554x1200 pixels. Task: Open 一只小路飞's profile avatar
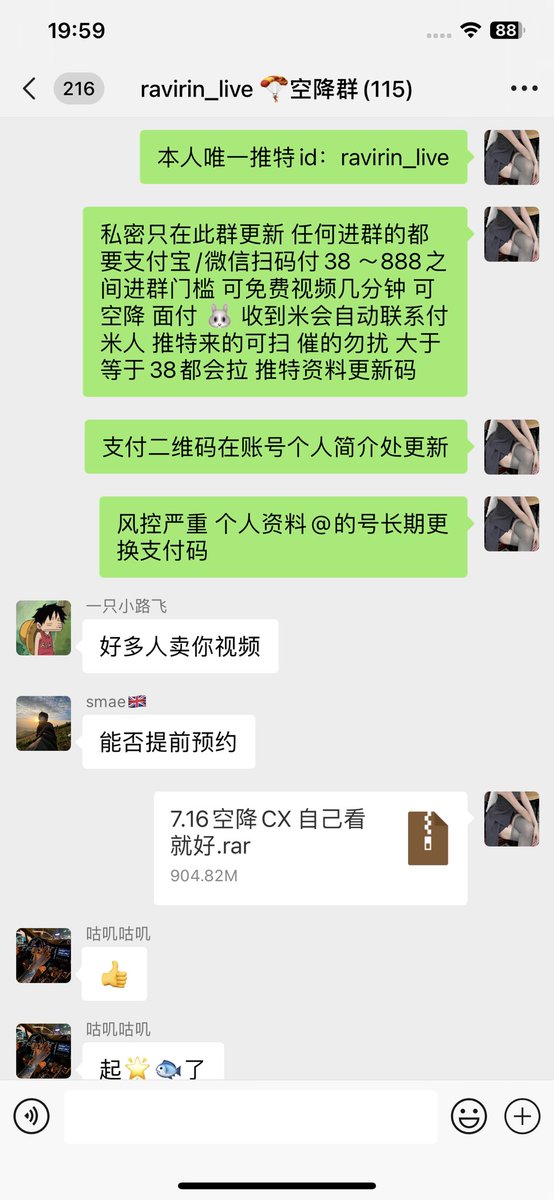click(x=43, y=628)
